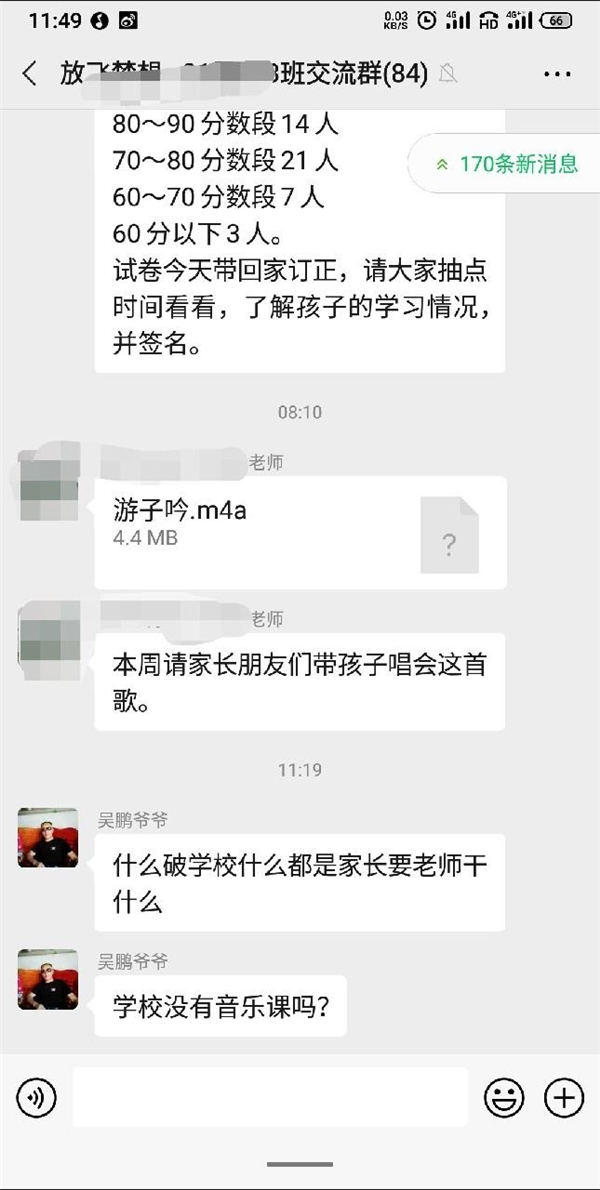View 吴鹏爷爷's avatar beside 什么破学校 message
600x1190 pixels.
pyautogui.click(x=48, y=838)
